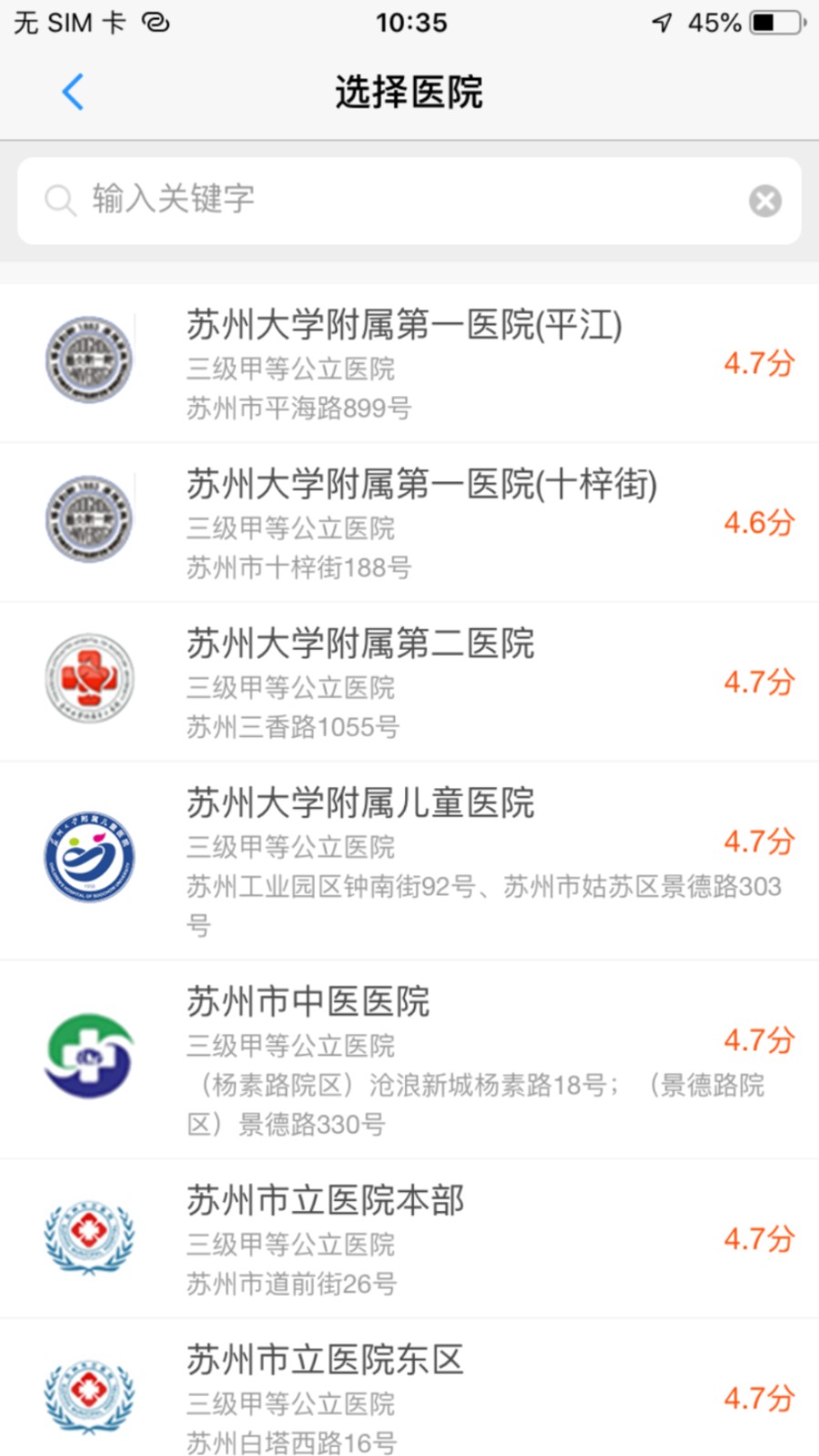Click the address 苏州市平海路899号
This screenshot has height=1456, width=819.
[x=298, y=409]
